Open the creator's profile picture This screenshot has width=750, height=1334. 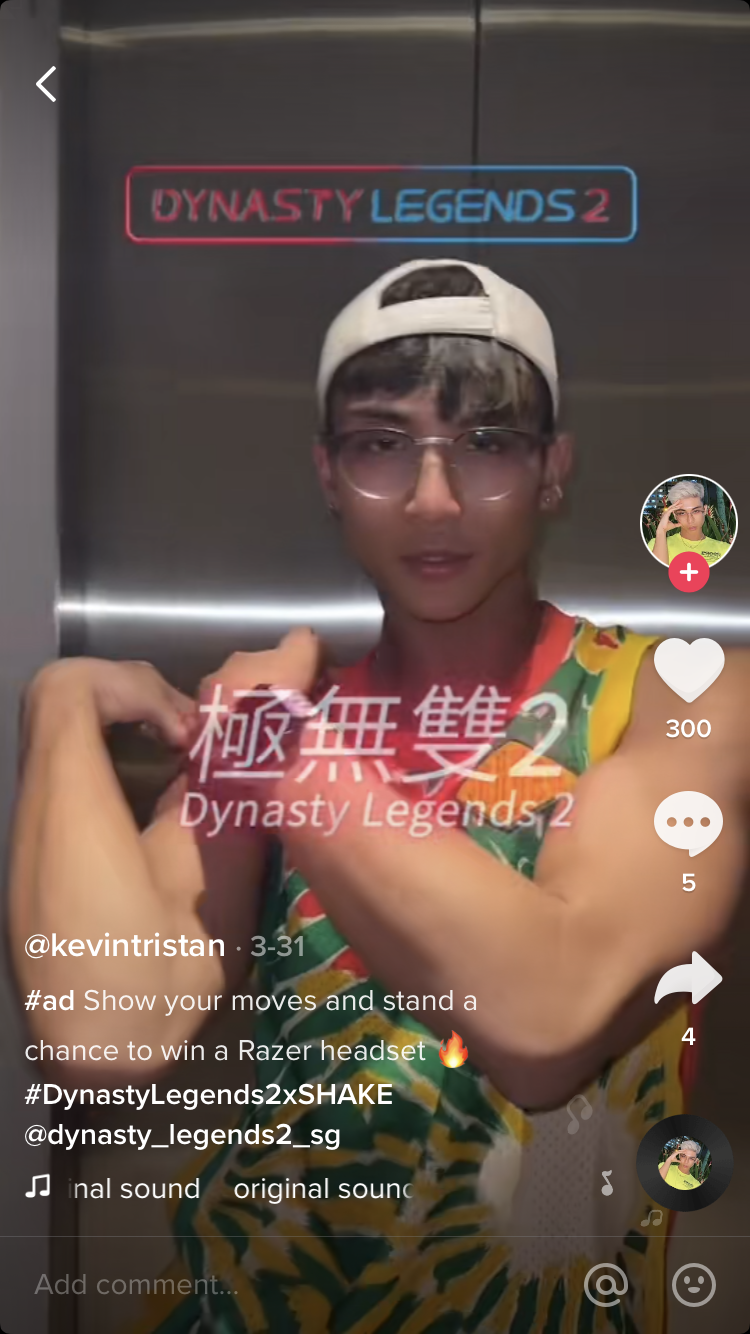coord(688,522)
